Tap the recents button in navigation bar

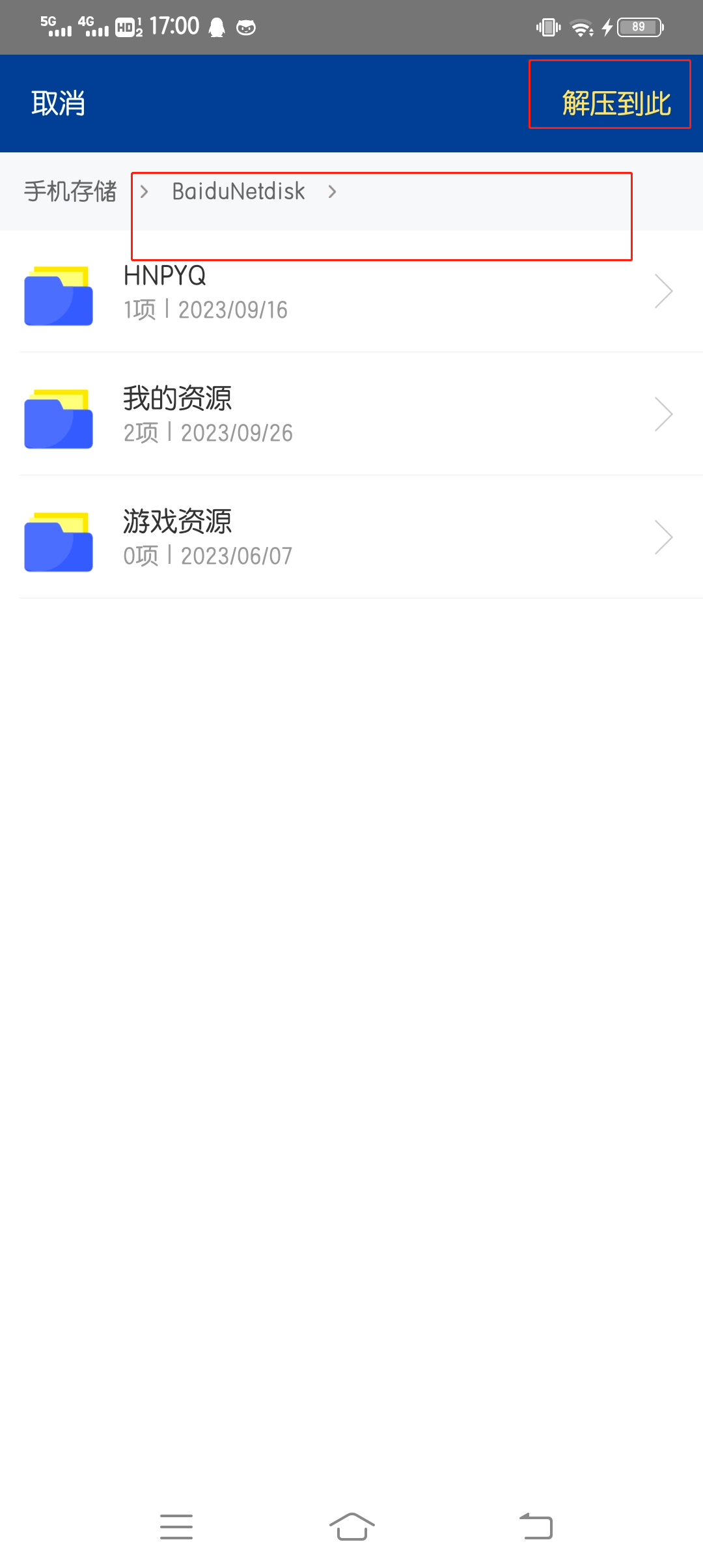click(176, 1526)
